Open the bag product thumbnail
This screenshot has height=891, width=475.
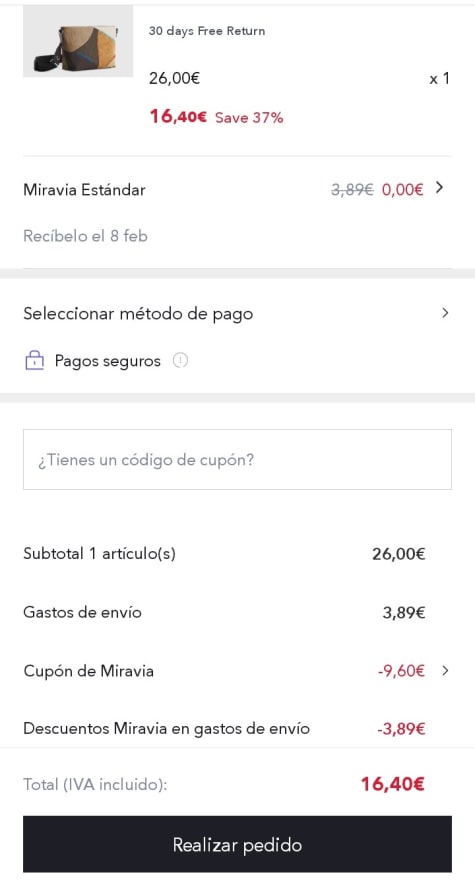coord(78,41)
